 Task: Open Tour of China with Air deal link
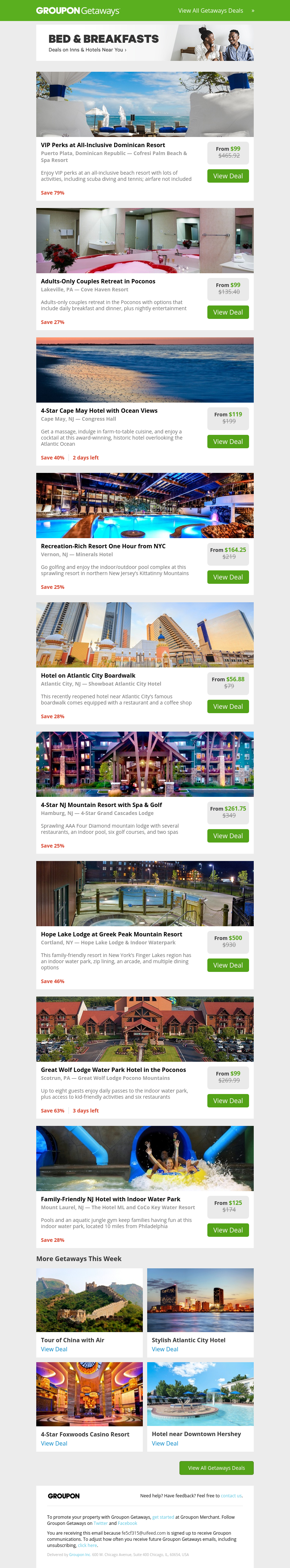(54, 1349)
